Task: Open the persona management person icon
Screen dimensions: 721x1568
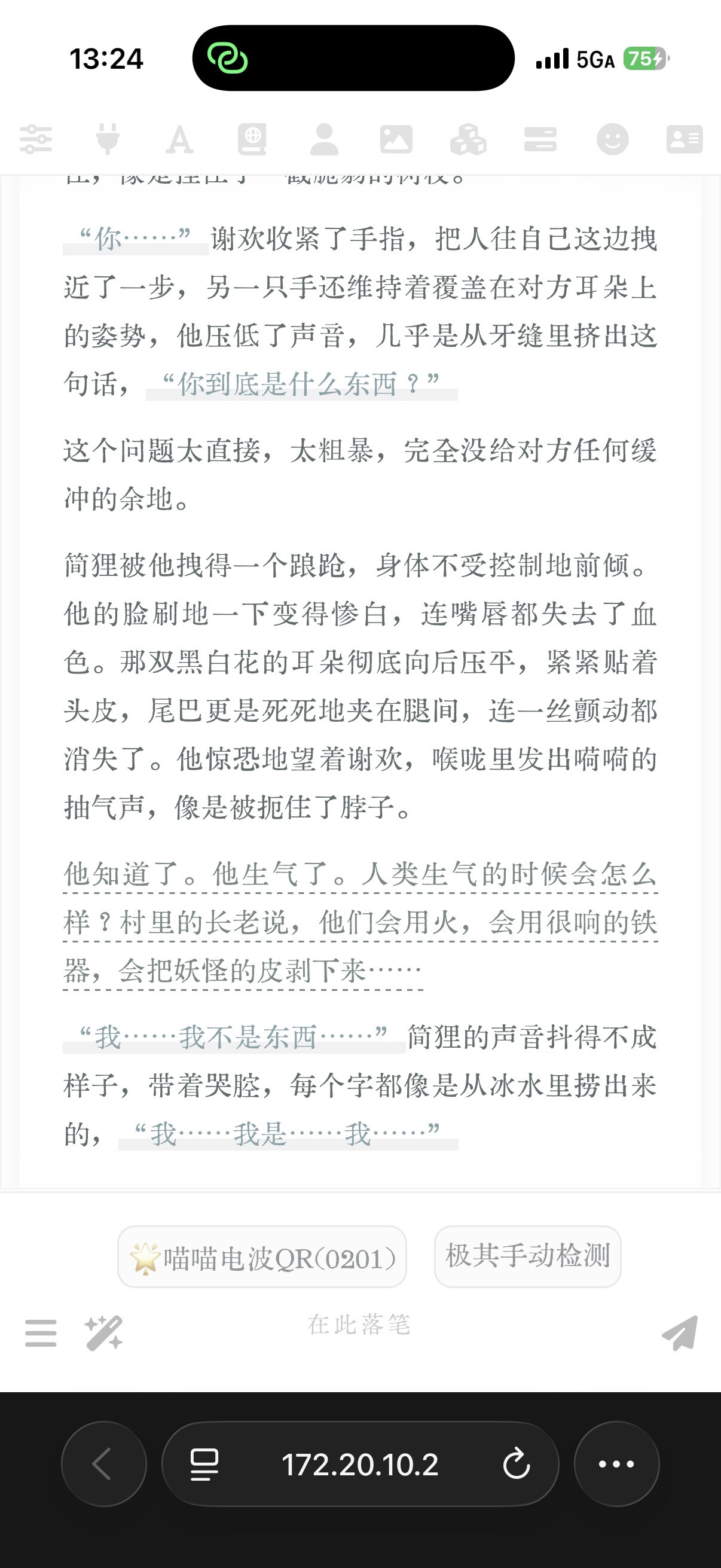Action: pyautogui.click(x=324, y=139)
